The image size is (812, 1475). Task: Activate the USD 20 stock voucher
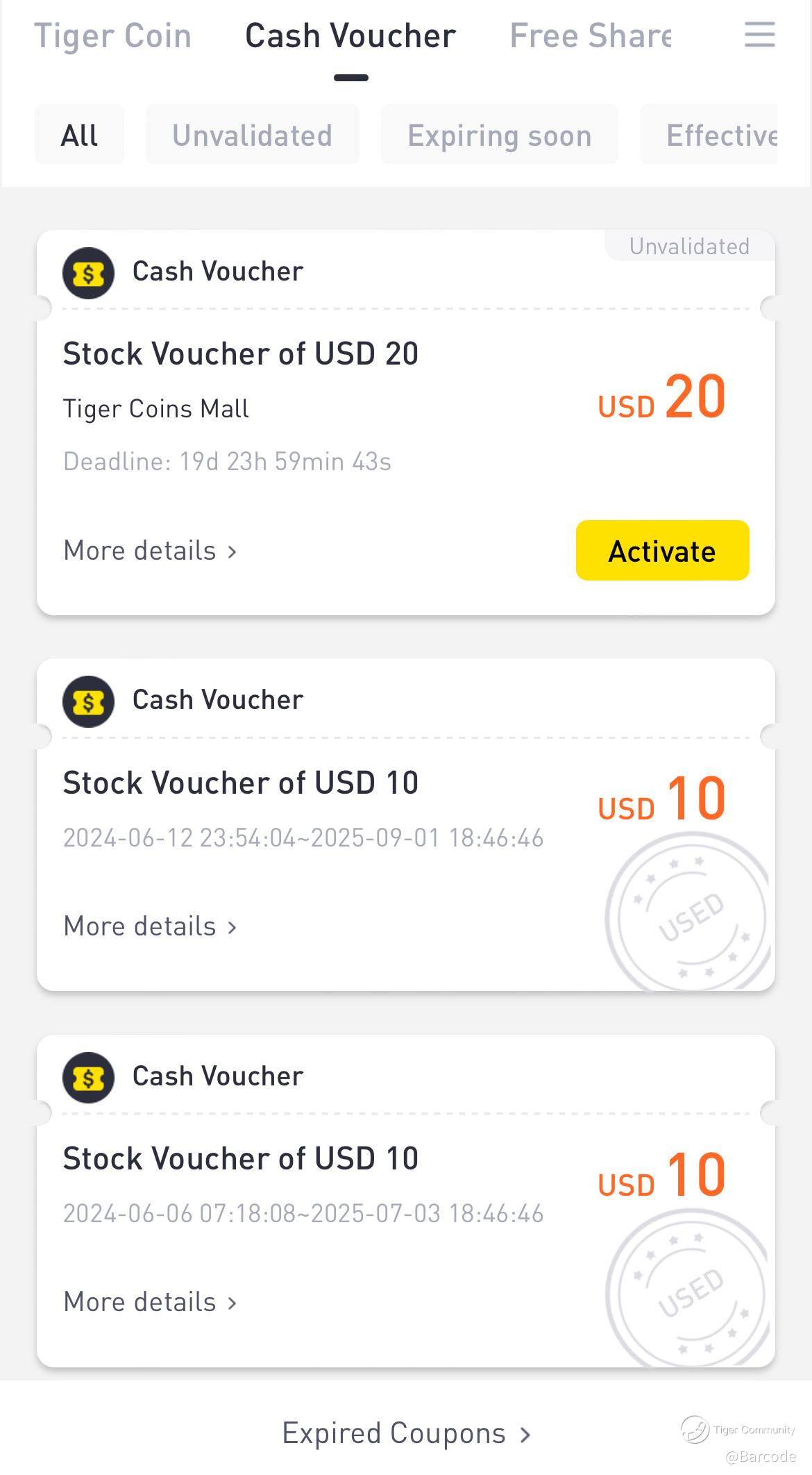tap(662, 551)
